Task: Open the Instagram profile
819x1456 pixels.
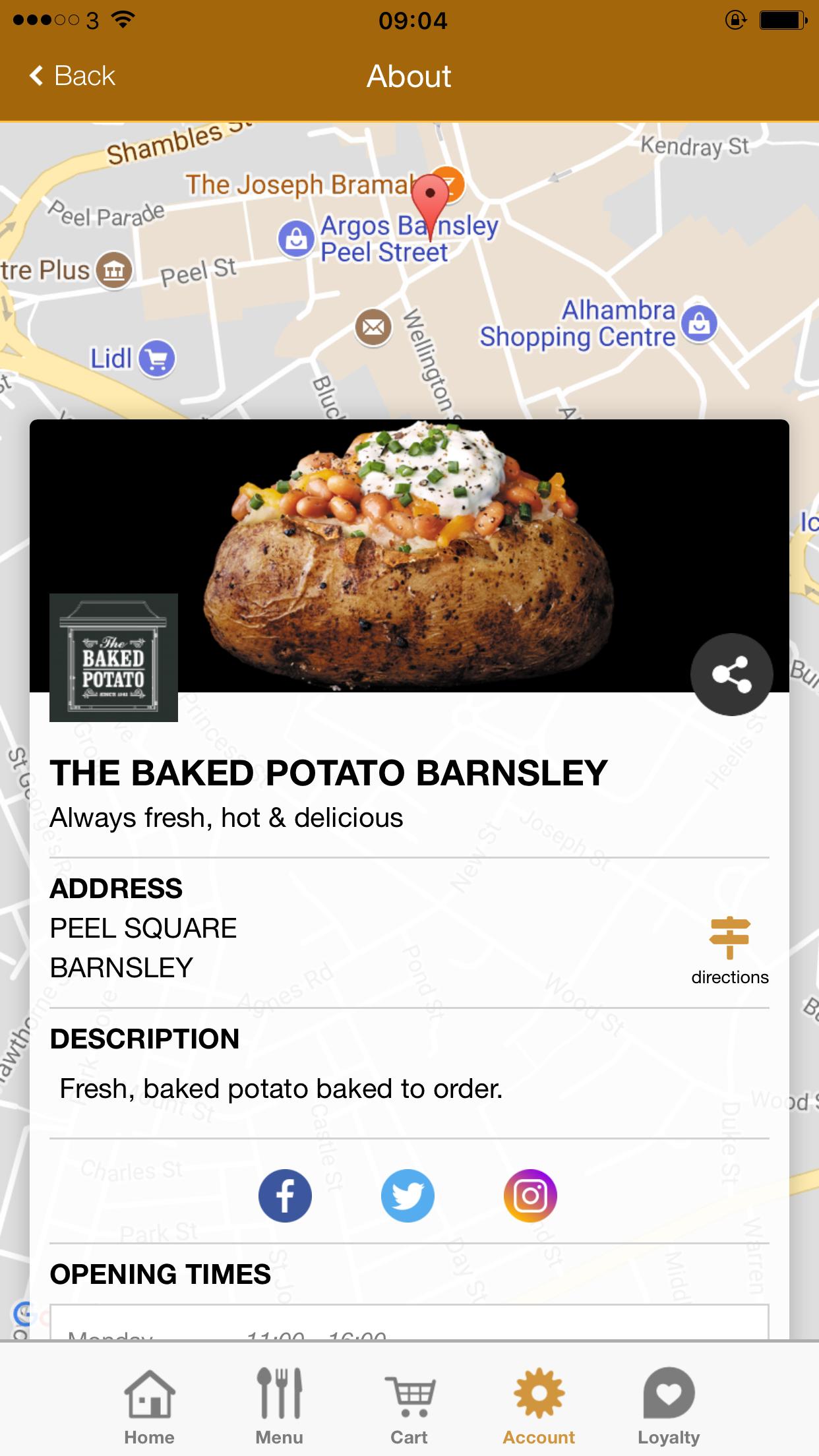Action: [530, 1196]
